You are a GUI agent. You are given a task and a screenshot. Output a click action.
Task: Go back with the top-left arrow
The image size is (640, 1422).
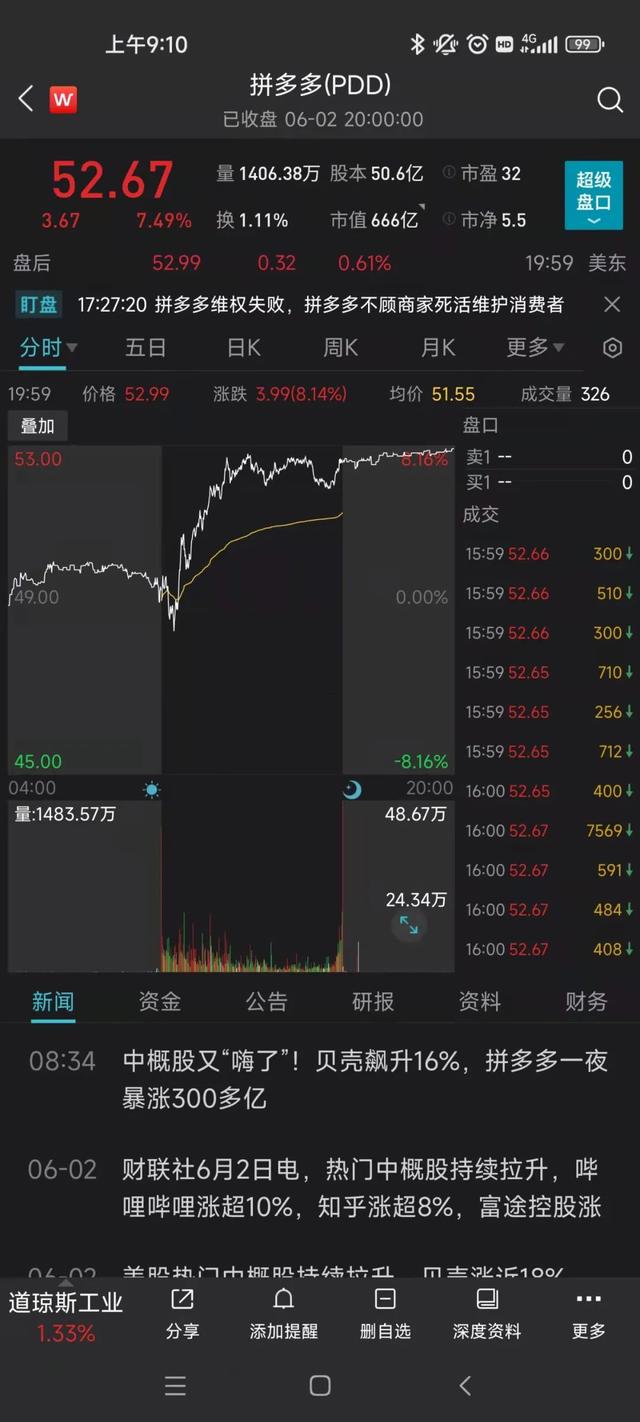click(x=26, y=98)
